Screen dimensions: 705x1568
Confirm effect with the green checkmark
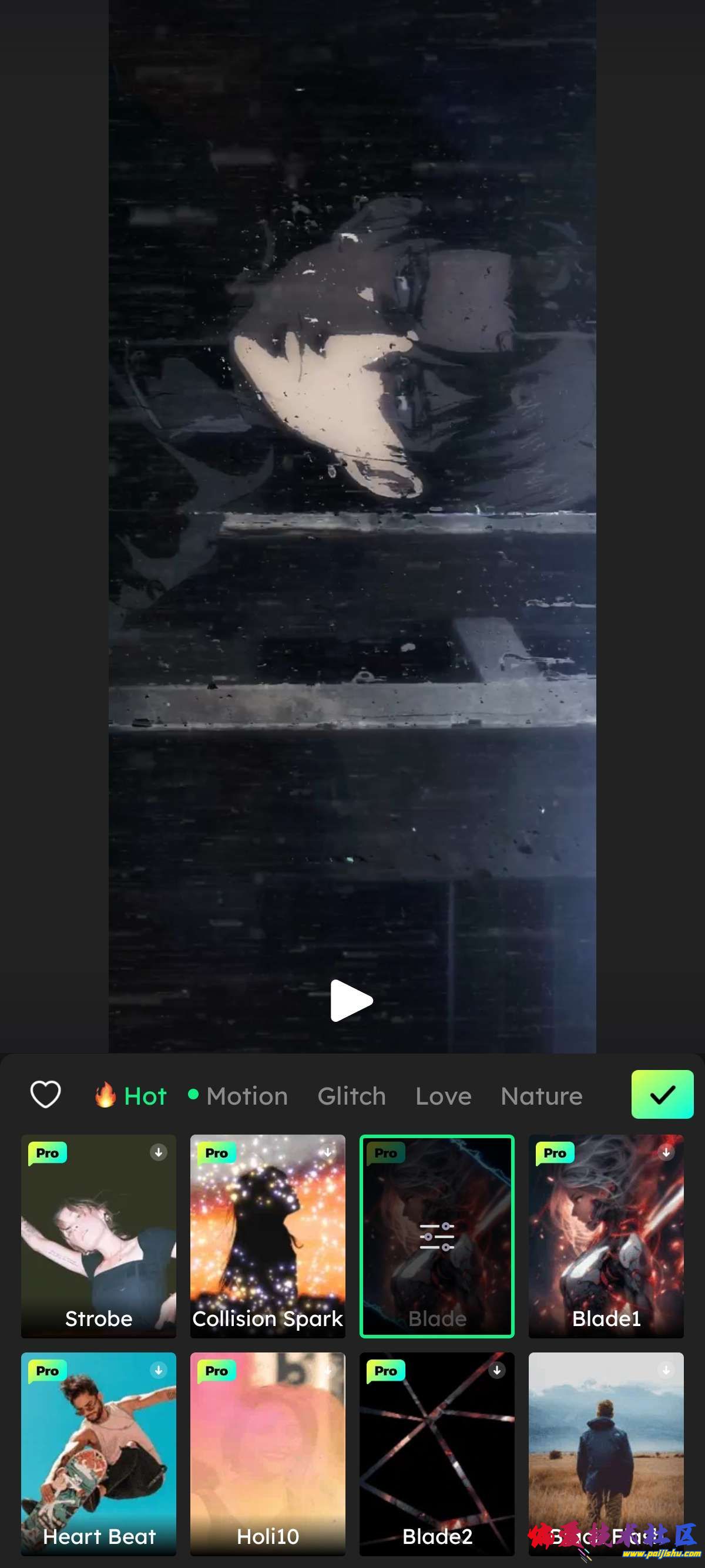pos(662,1094)
